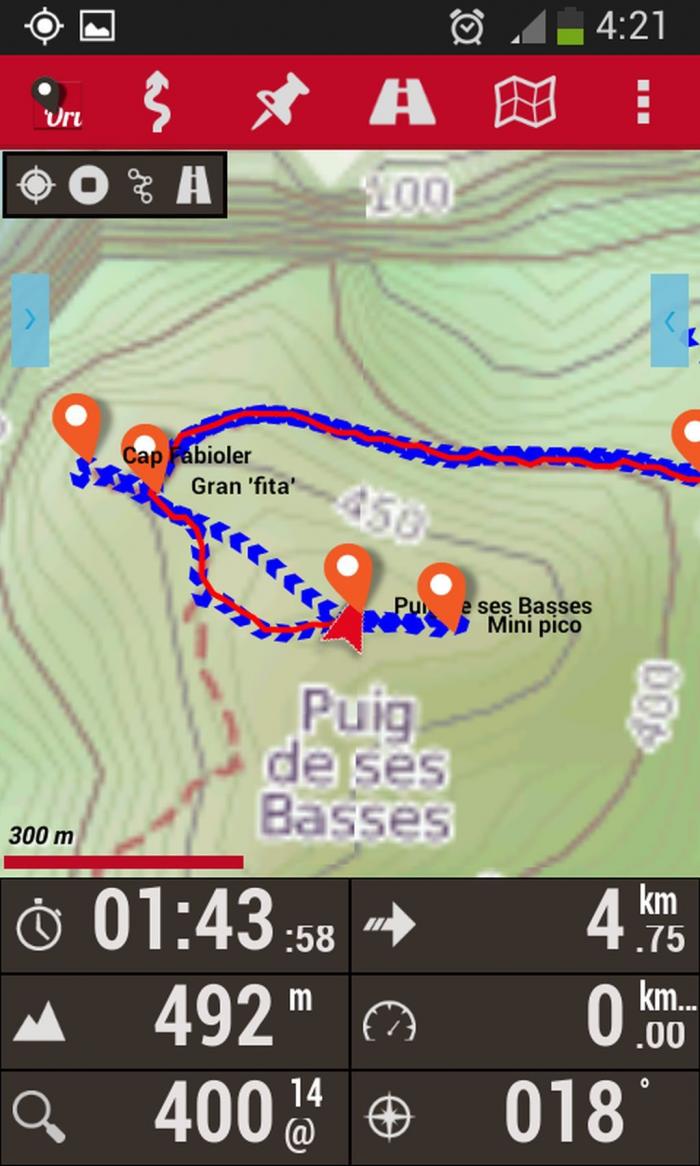The height and width of the screenshot is (1166, 700).
Task: Open the tracks menu with winding path icon
Action: [156, 103]
